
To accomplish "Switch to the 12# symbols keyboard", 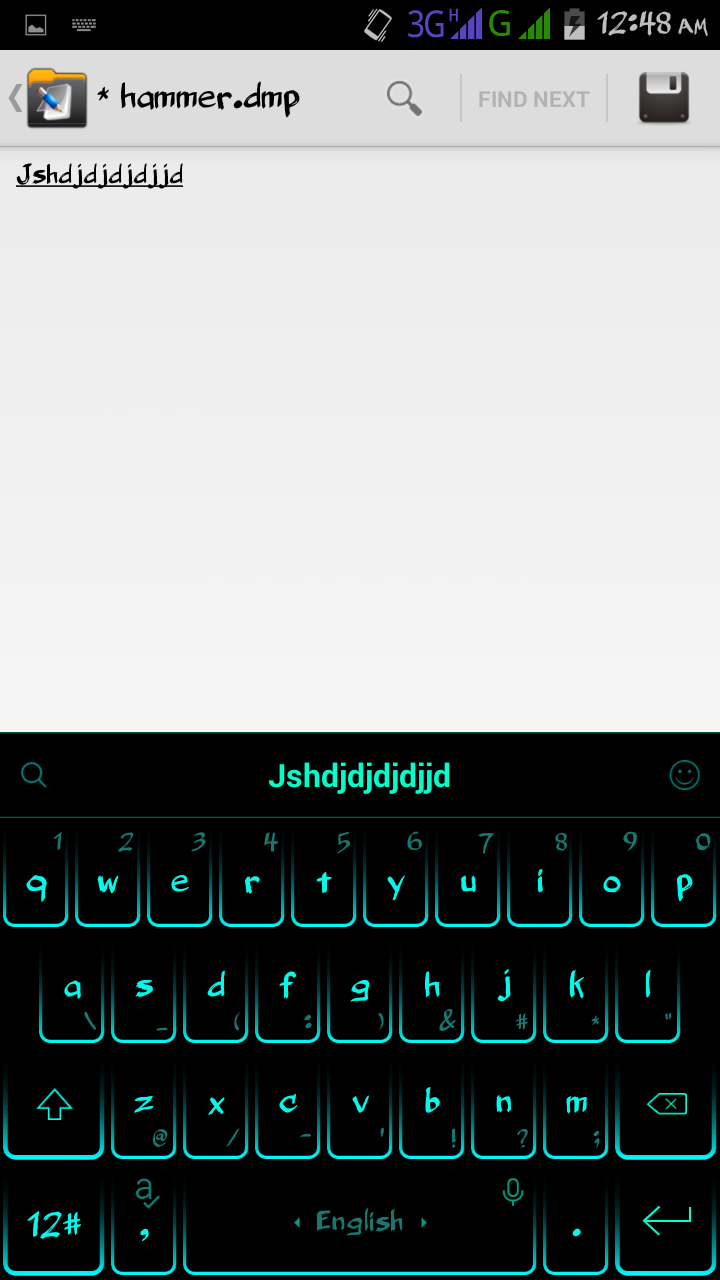I will [54, 1223].
